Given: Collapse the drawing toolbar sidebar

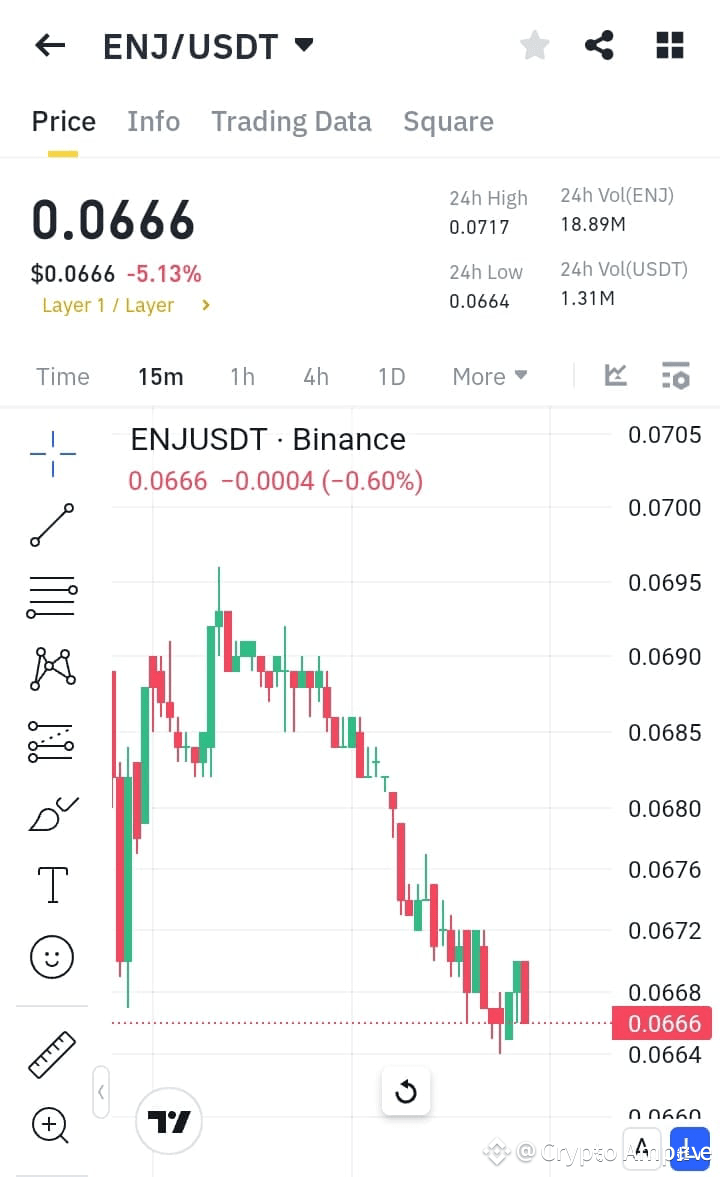Looking at the screenshot, I should pos(101,1092).
